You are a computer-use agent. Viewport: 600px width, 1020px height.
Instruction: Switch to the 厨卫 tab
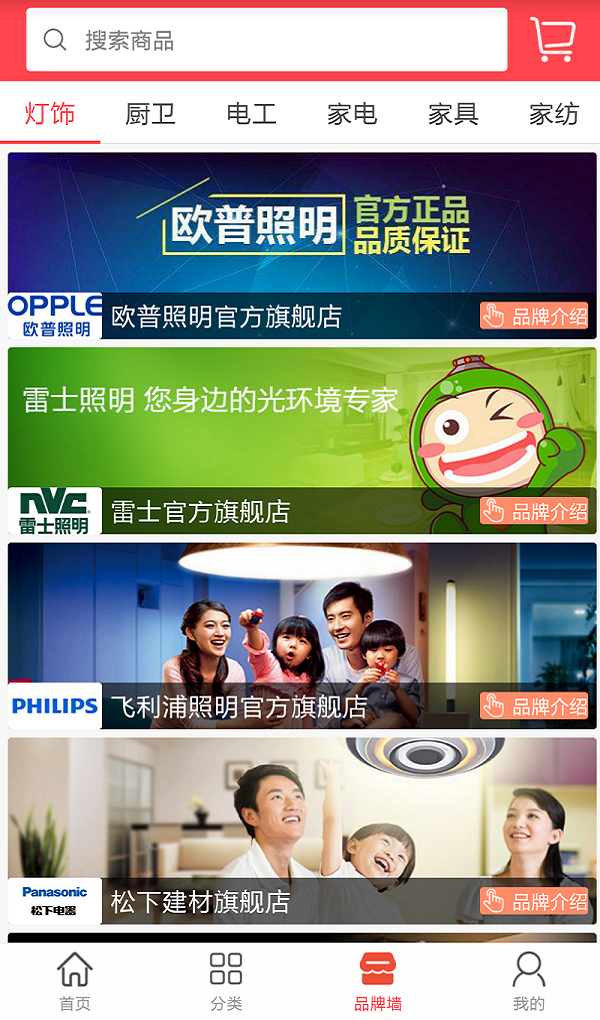point(150,114)
